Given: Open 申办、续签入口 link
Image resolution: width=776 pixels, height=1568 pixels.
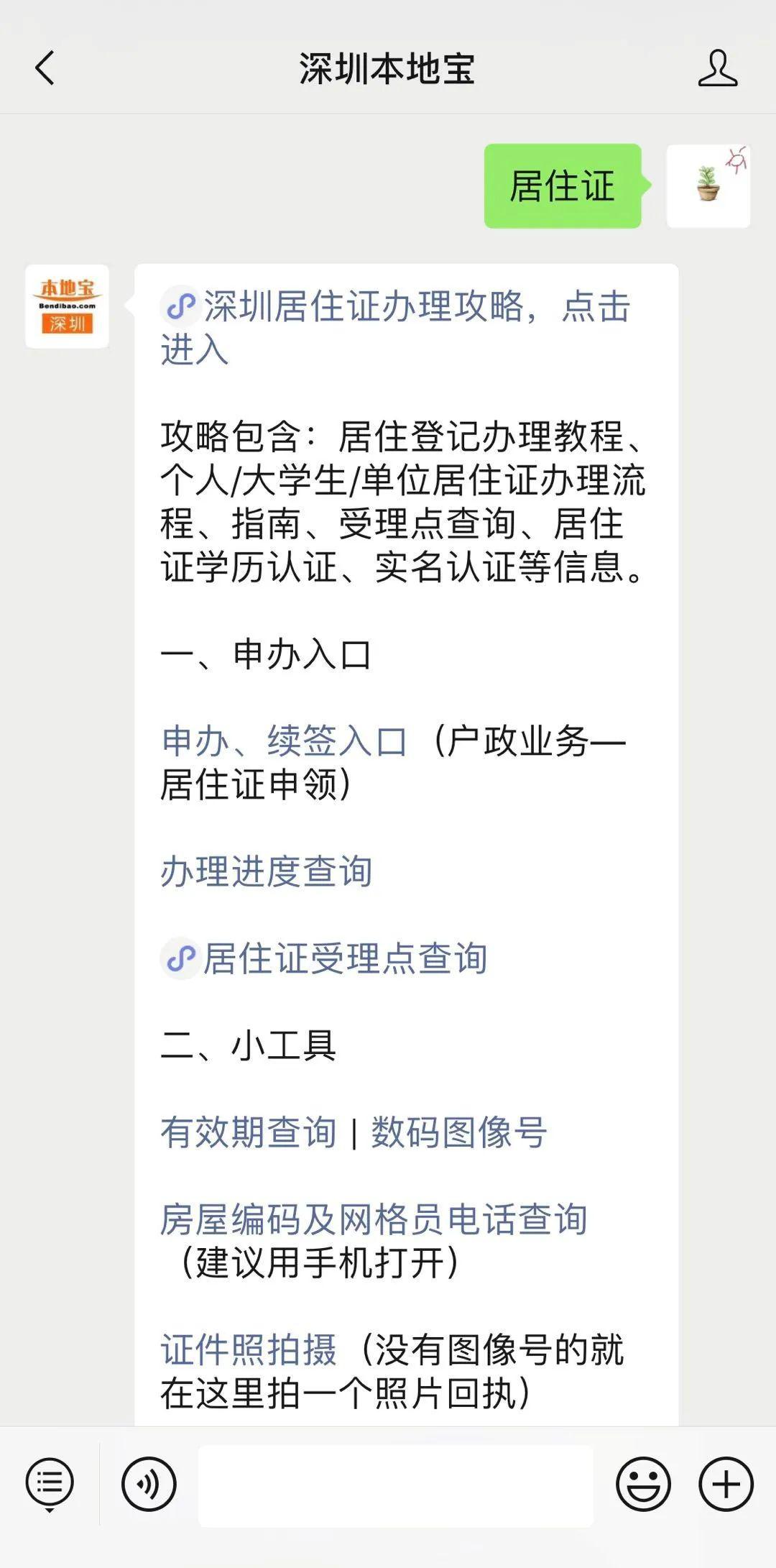Looking at the screenshot, I should 285,741.
